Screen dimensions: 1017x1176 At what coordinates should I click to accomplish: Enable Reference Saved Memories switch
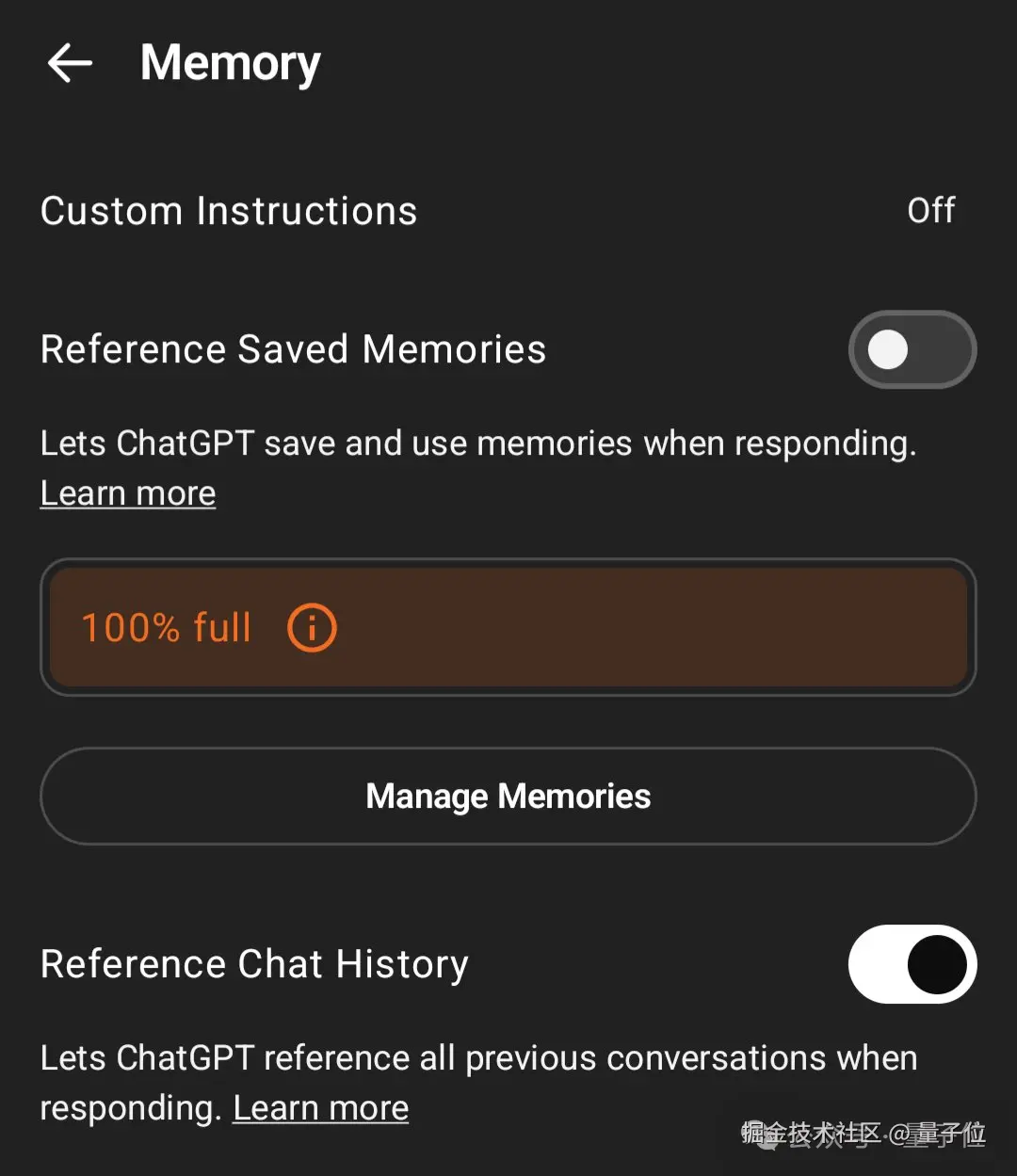tap(912, 350)
